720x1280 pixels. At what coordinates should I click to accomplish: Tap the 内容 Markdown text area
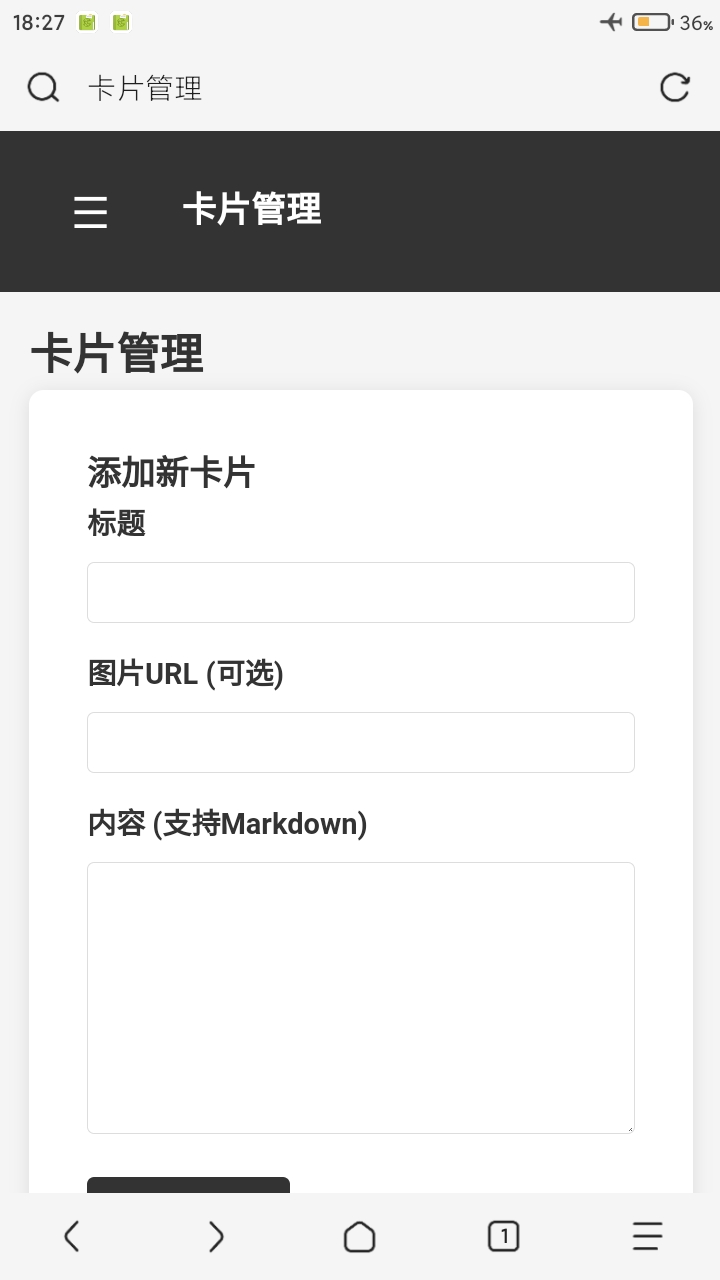(361, 998)
